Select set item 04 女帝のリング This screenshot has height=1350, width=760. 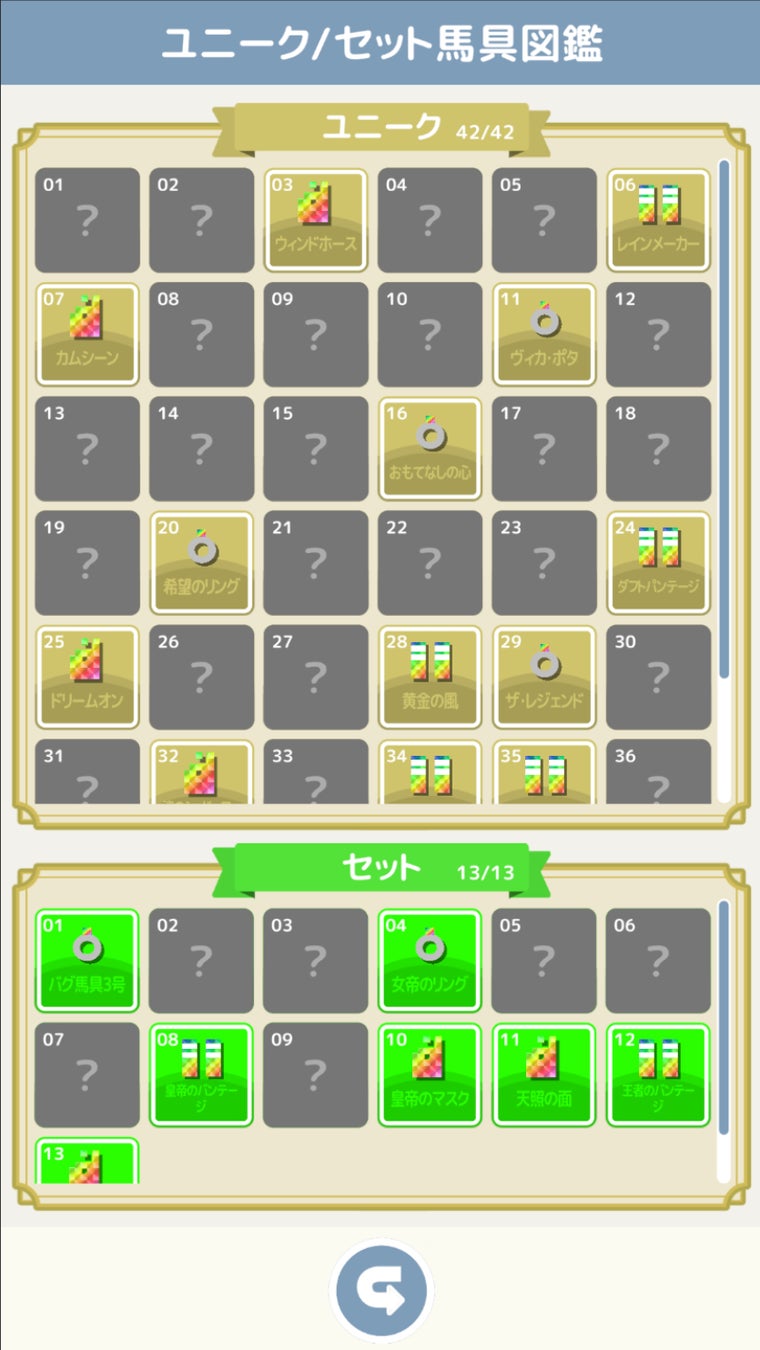pyautogui.click(x=430, y=960)
